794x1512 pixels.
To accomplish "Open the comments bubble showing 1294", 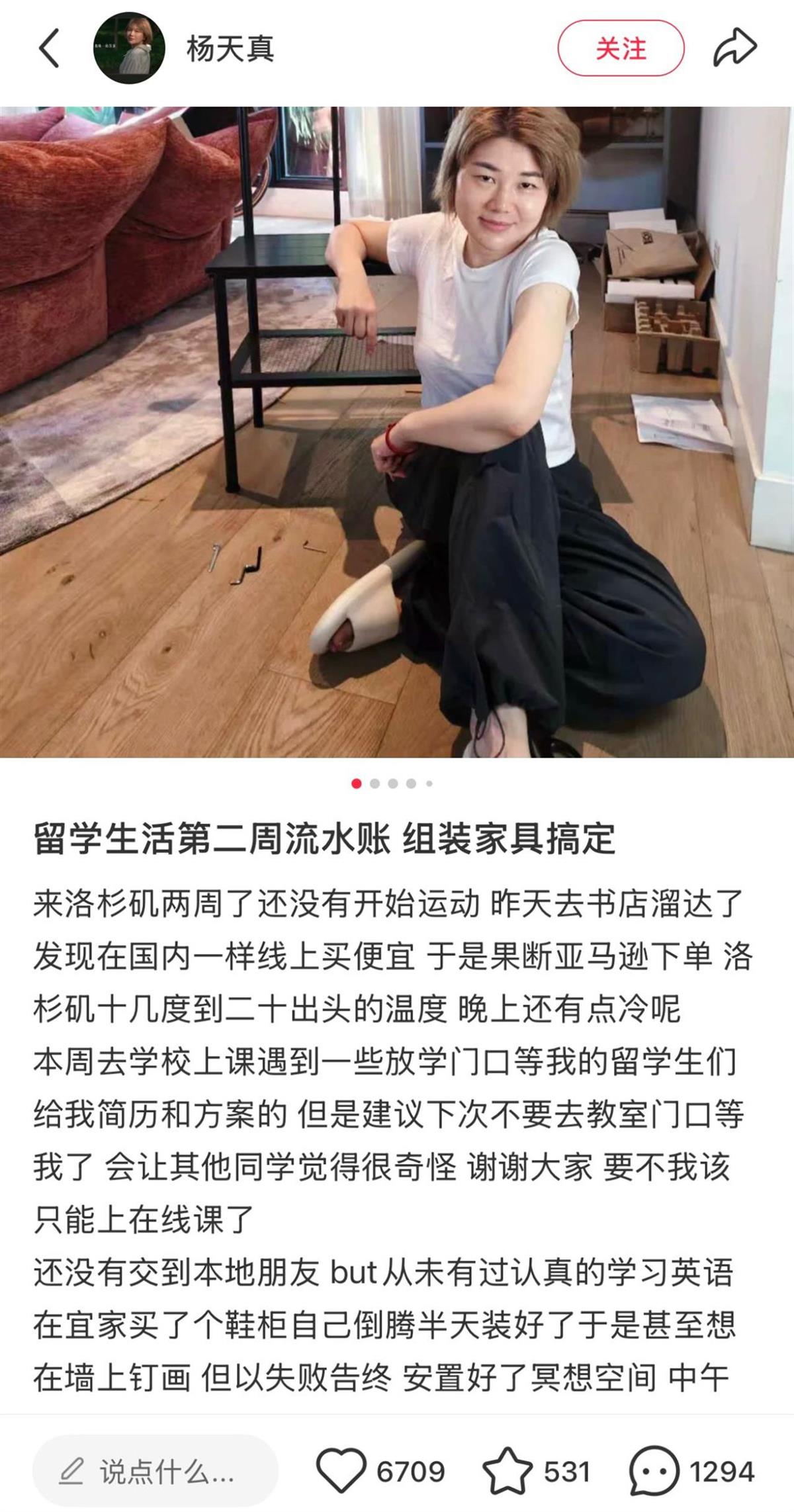I will coord(654,1471).
